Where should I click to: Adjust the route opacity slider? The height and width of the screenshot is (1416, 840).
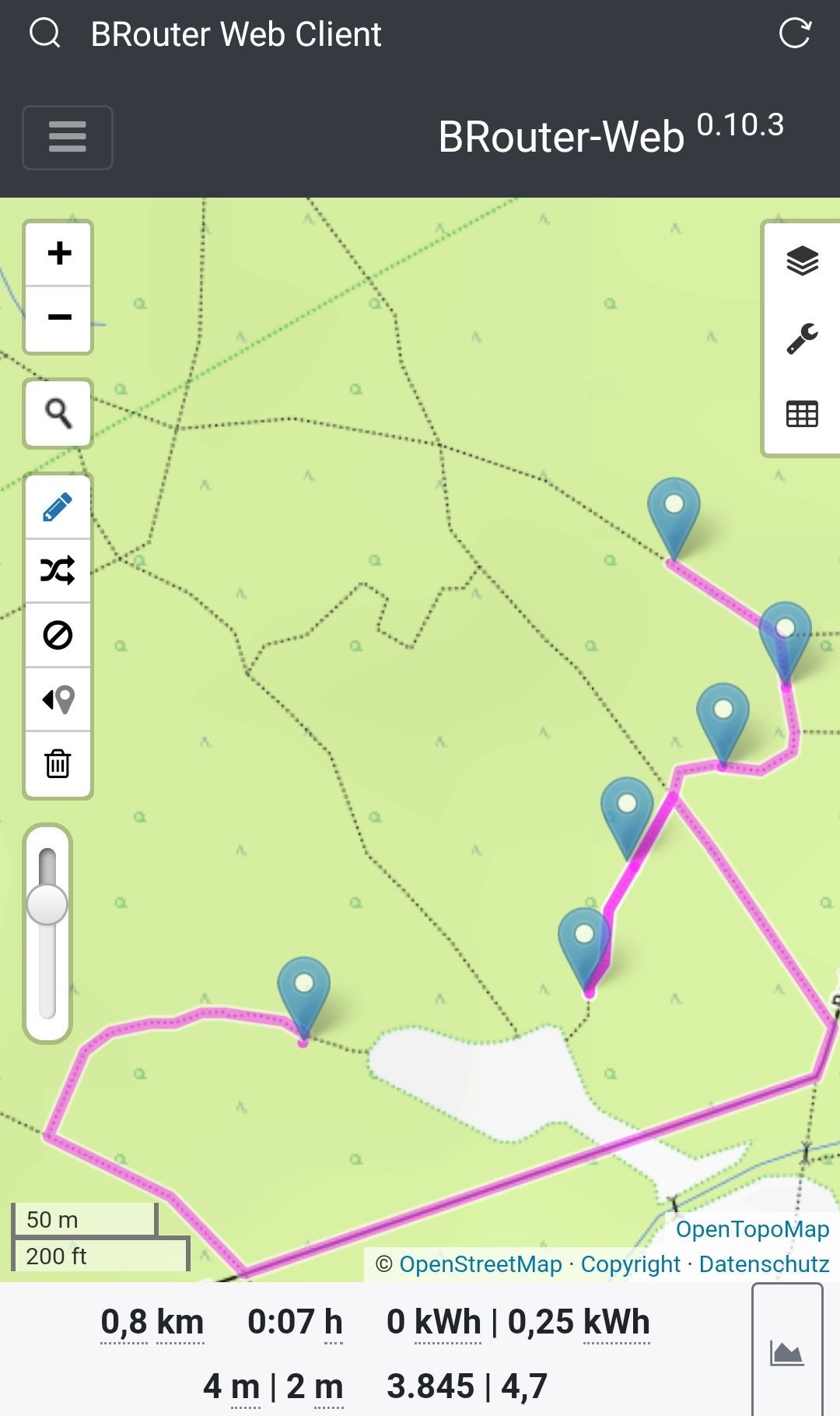(x=47, y=905)
